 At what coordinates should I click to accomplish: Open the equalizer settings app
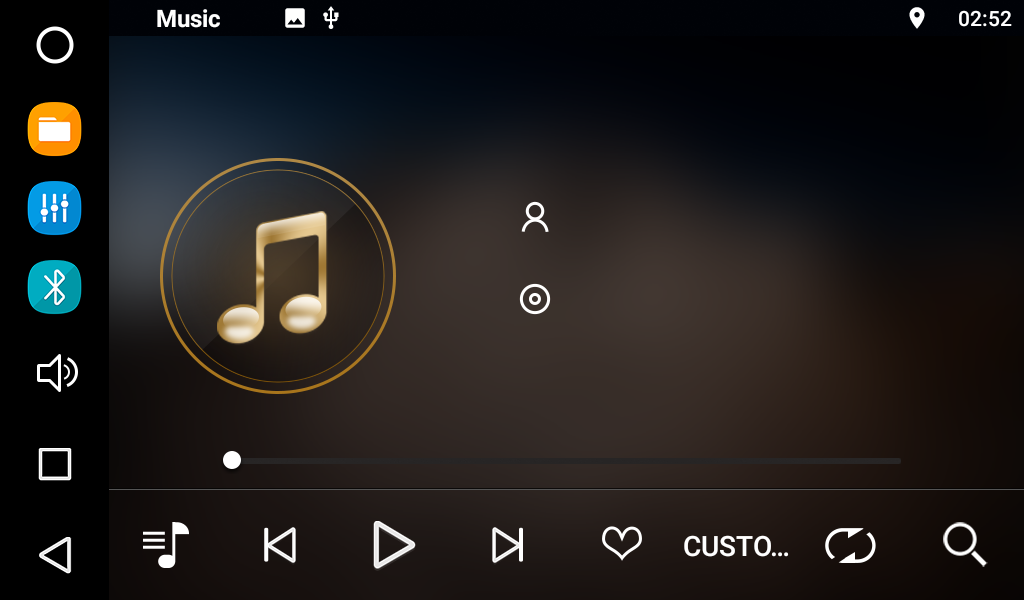[x=54, y=208]
